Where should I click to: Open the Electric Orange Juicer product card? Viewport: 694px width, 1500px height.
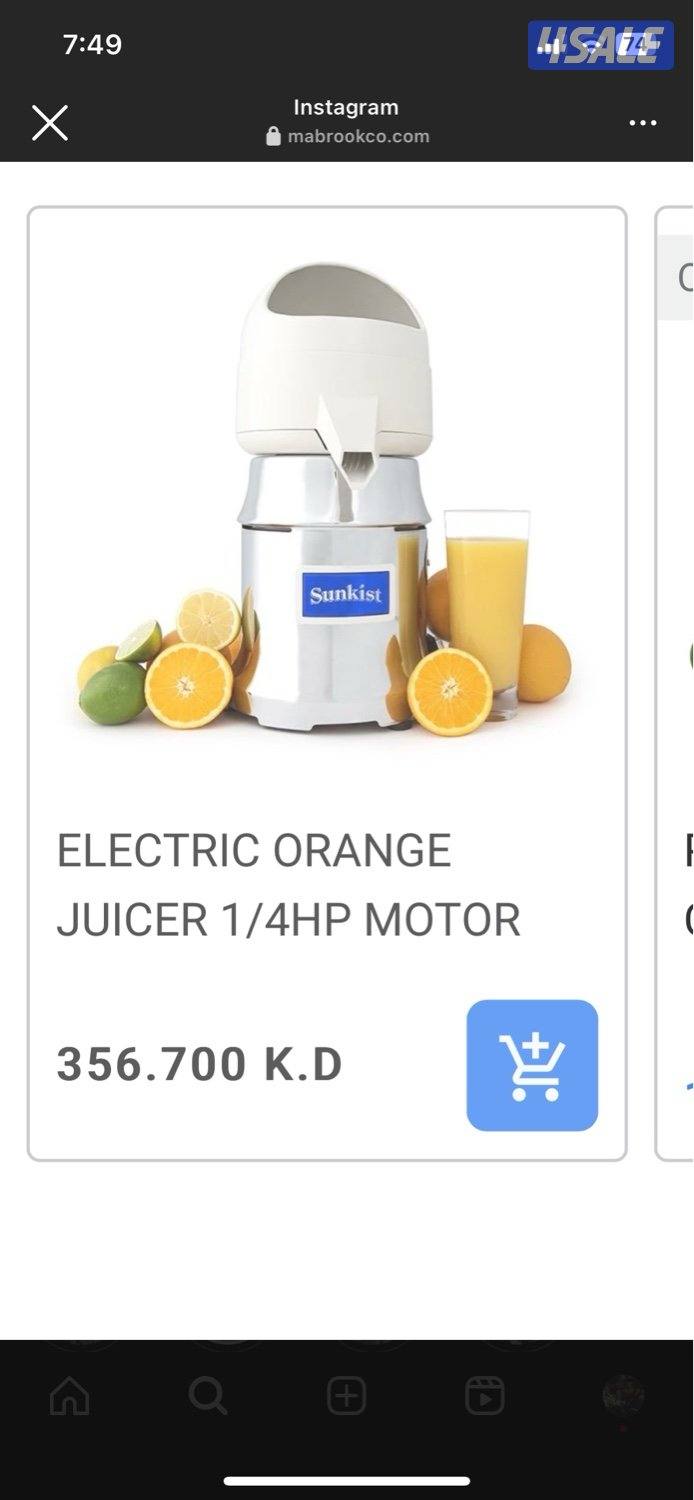pos(288,884)
